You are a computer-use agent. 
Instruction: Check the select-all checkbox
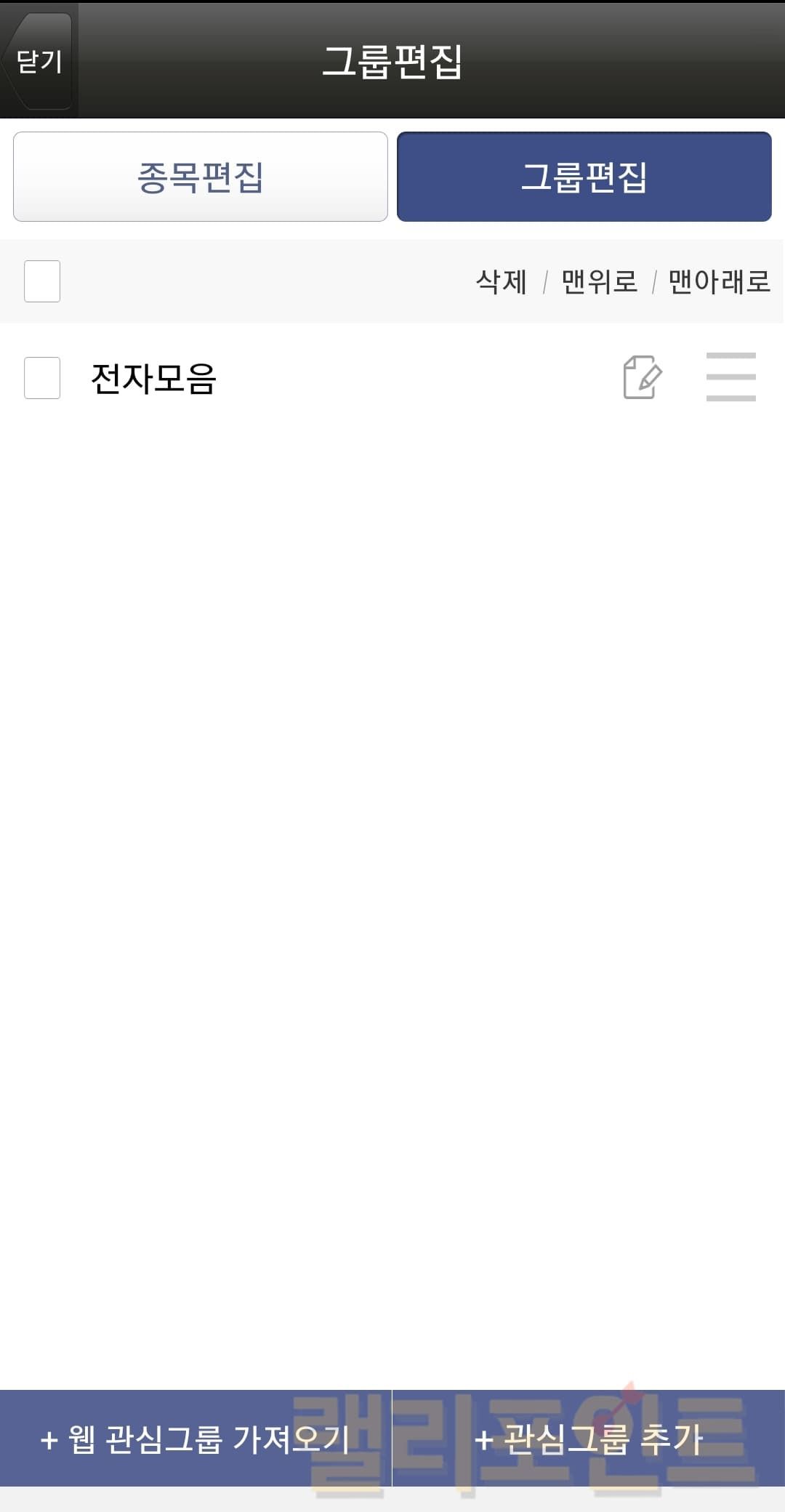pyautogui.click(x=42, y=281)
